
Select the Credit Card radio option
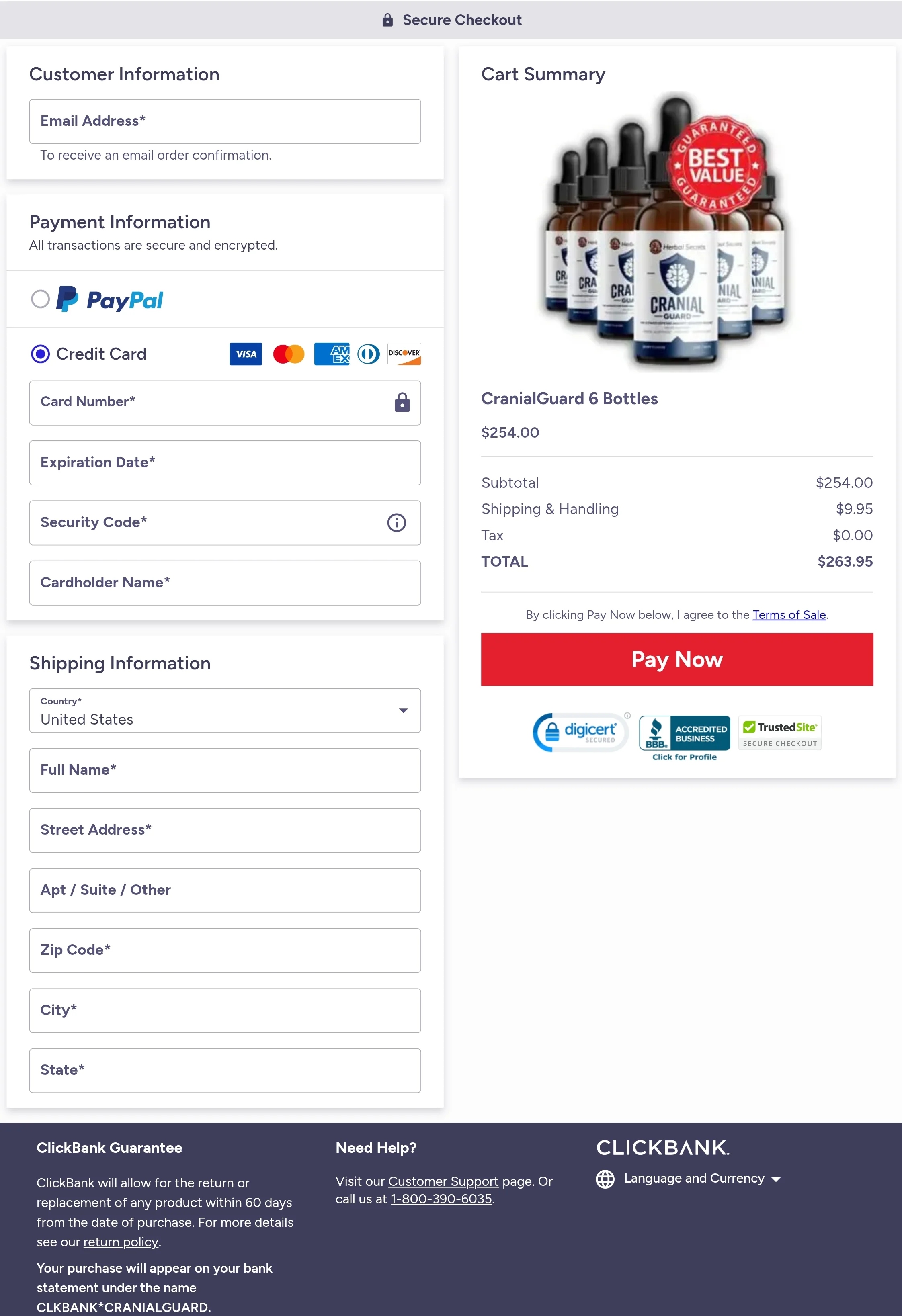pyautogui.click(x=40, y=354)
